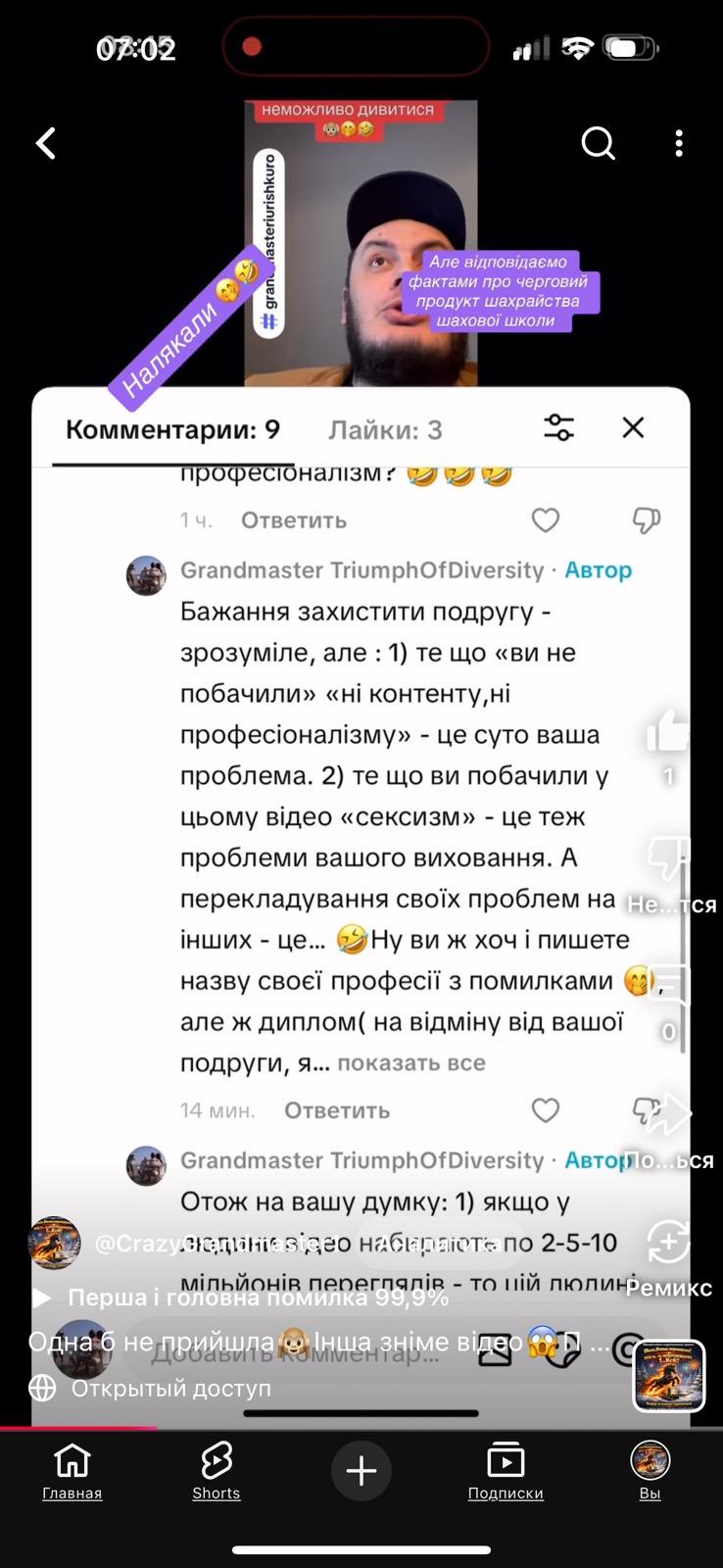
Task: Open the comments sorting filter
Action: (x=558, y=427)
